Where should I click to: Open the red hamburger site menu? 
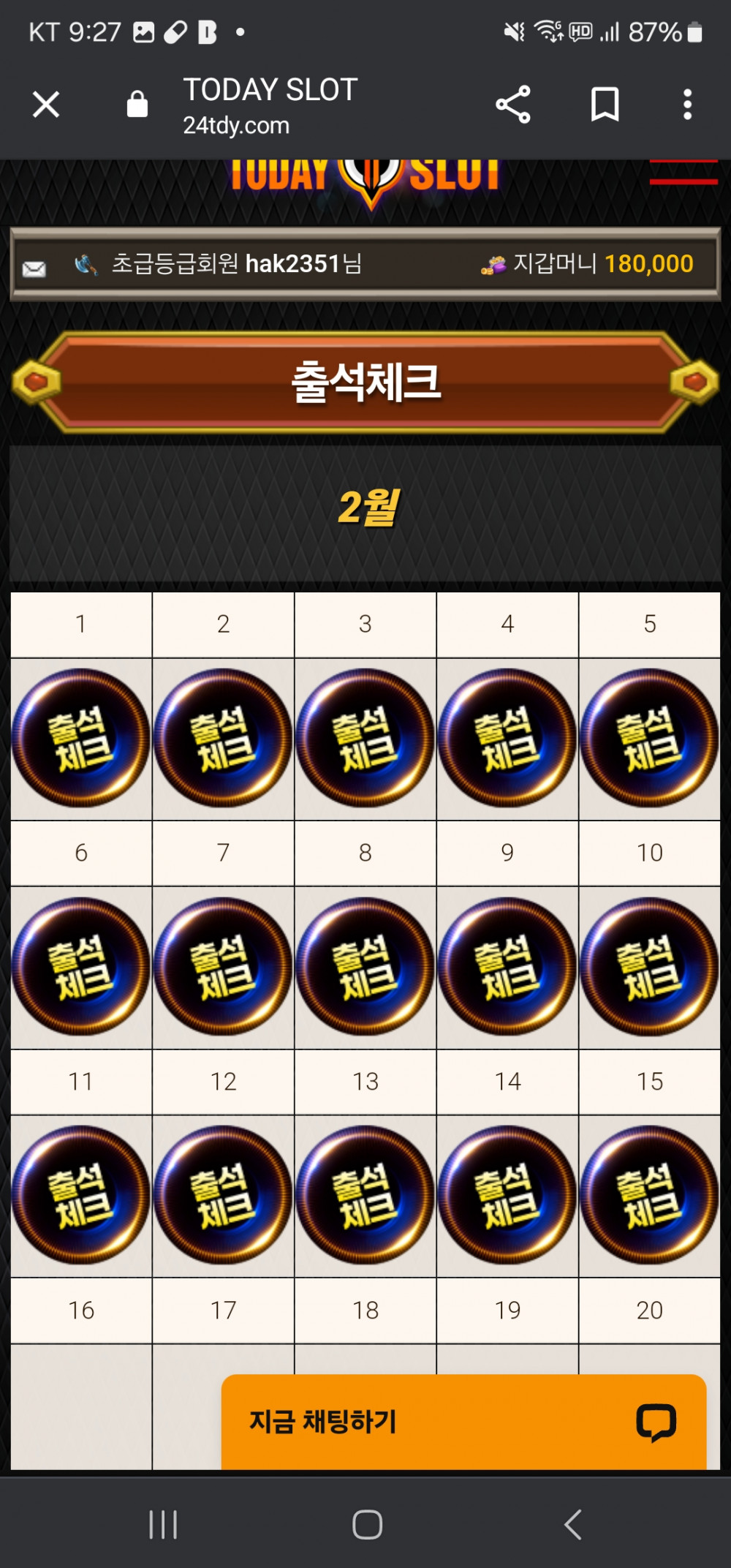click(x=683, y=174)
